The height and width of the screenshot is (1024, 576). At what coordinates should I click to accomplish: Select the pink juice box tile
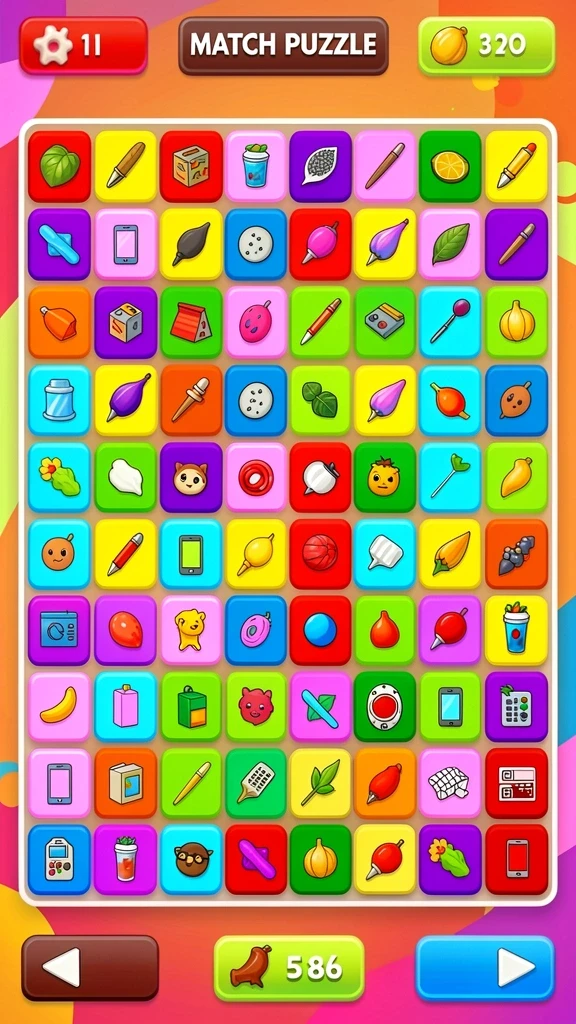pyautogui.click(x=125, y=707)
